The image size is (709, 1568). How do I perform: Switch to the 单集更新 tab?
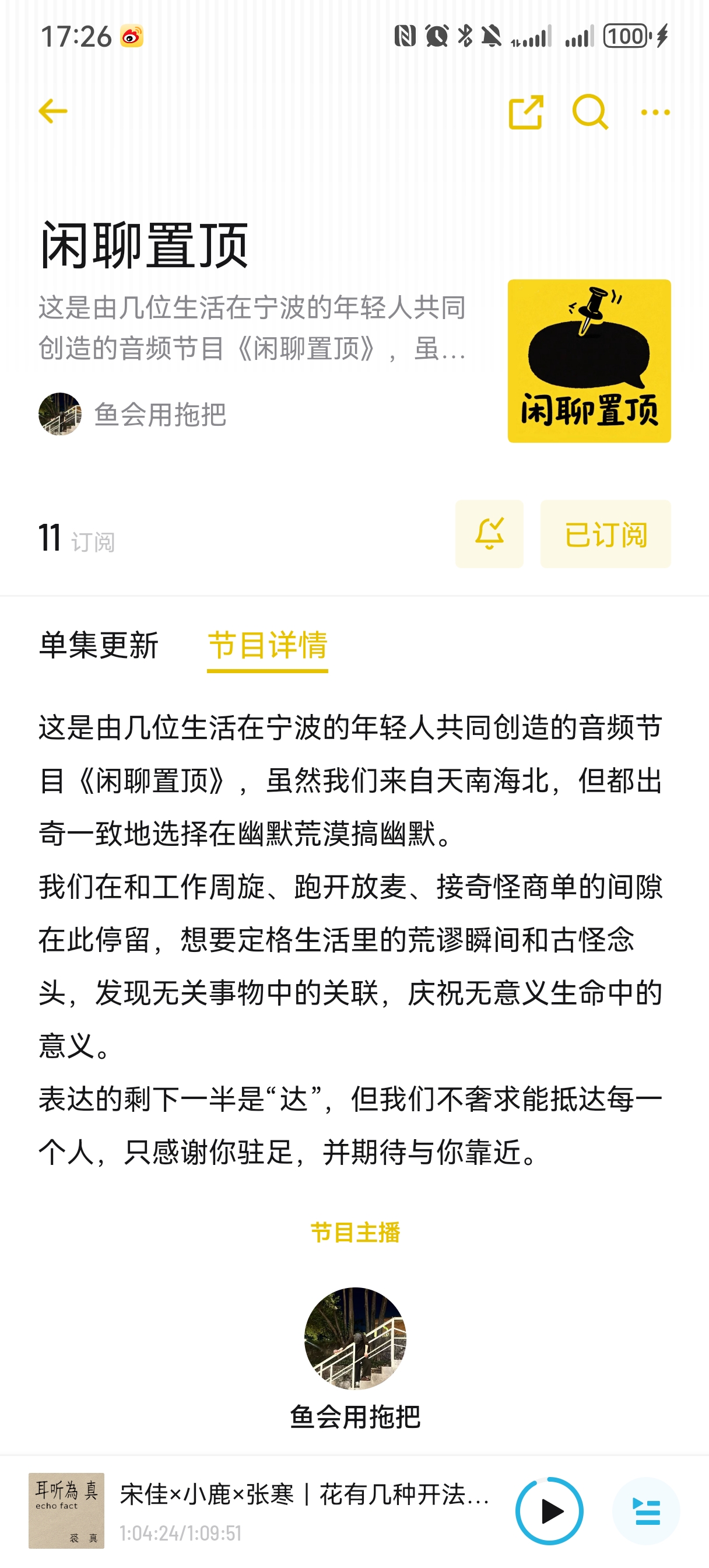pyautogui.click(x=99, y=645)
